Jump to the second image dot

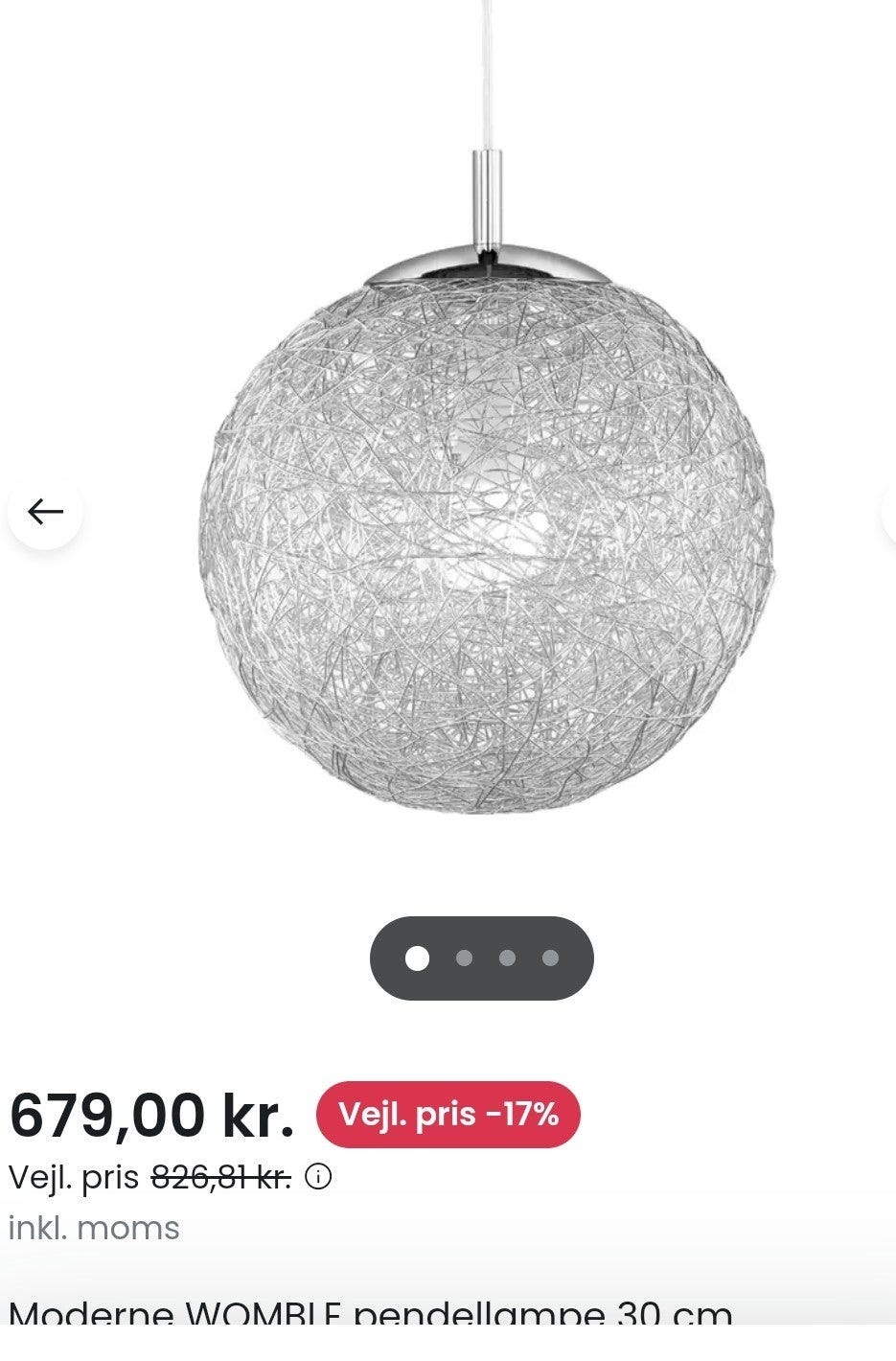point(465,958)
